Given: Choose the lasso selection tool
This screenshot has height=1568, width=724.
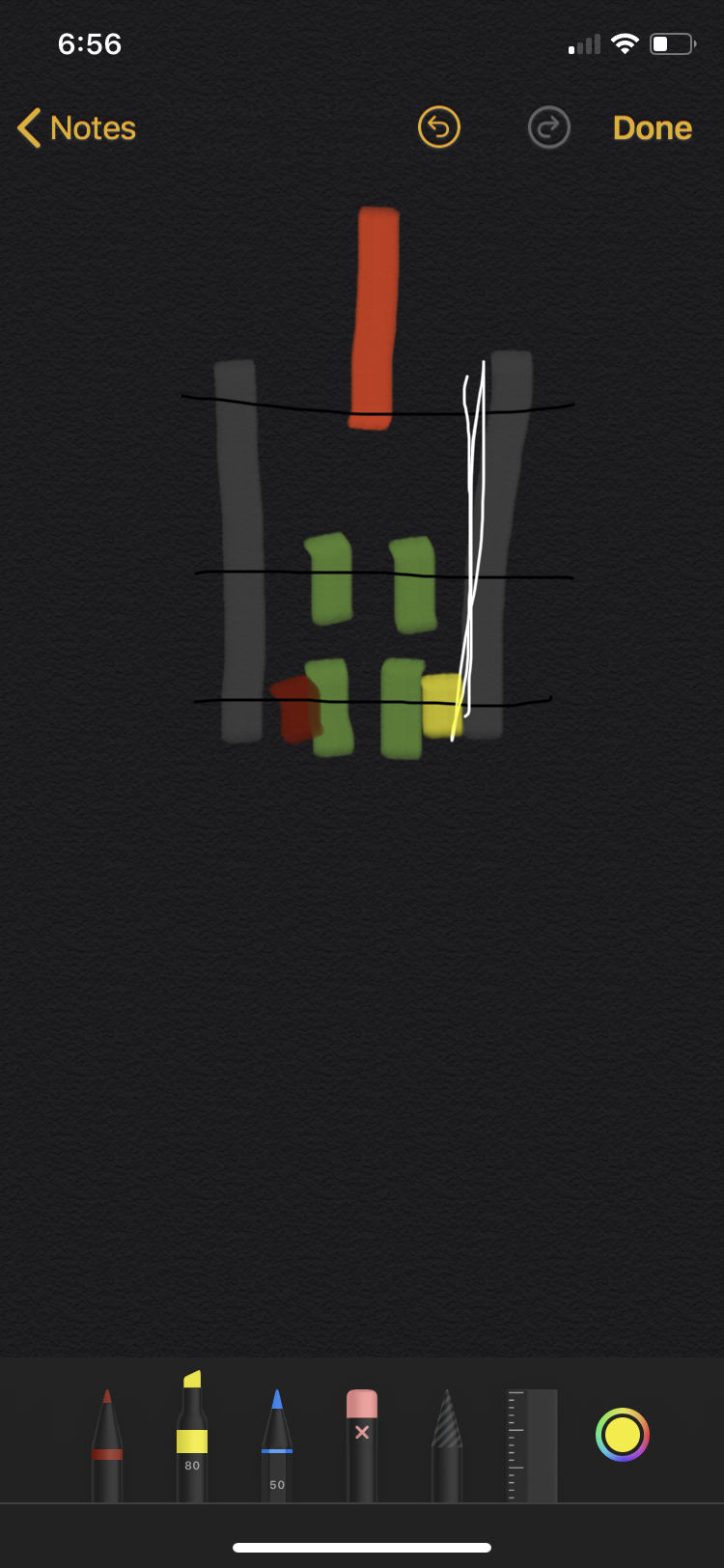Looking at the screenshot, I should 447,1445.
